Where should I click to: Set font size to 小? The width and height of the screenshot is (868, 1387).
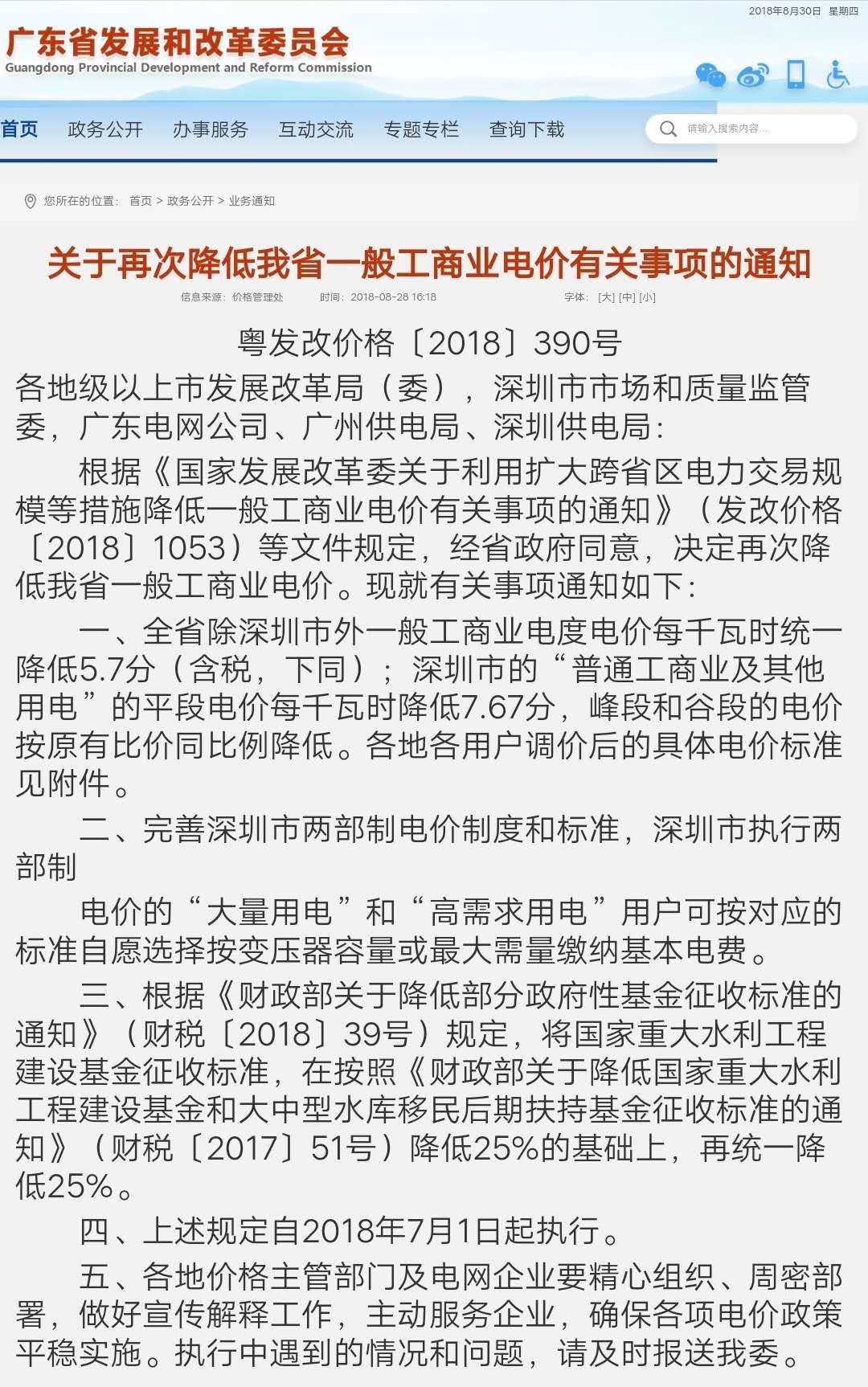[x=647, y=297]
